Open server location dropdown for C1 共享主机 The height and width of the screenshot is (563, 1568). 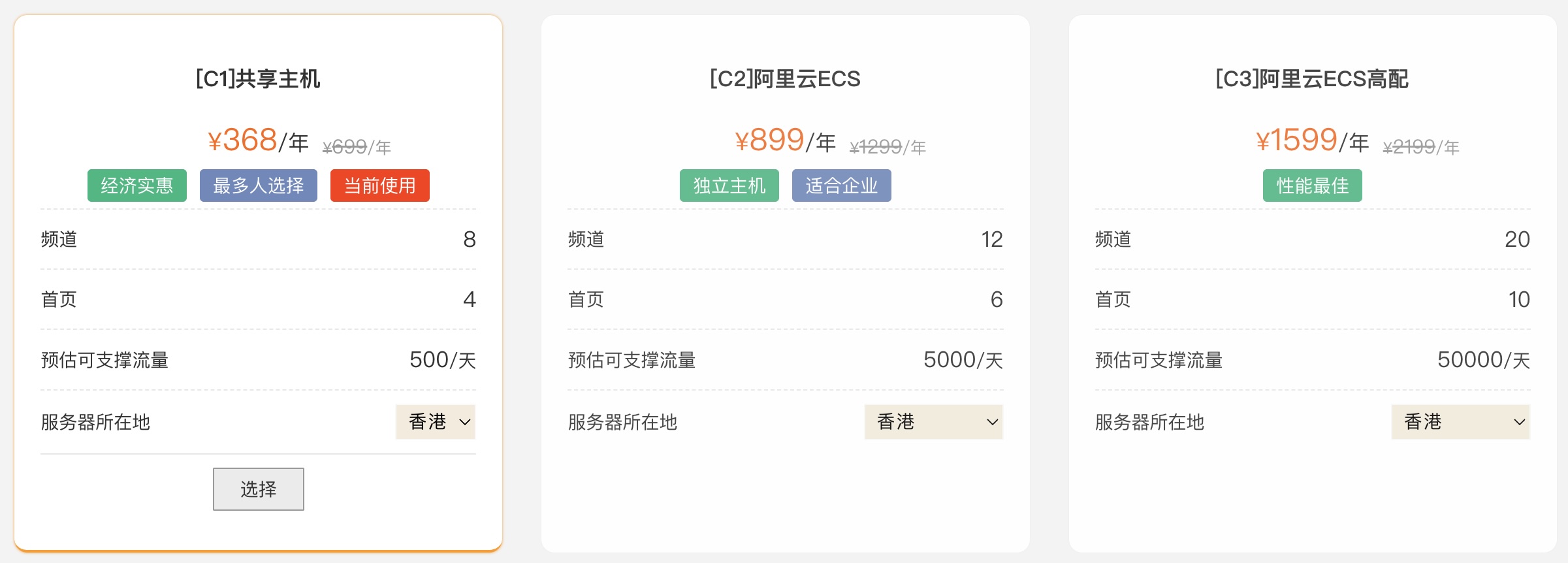(x=436, y=422)
